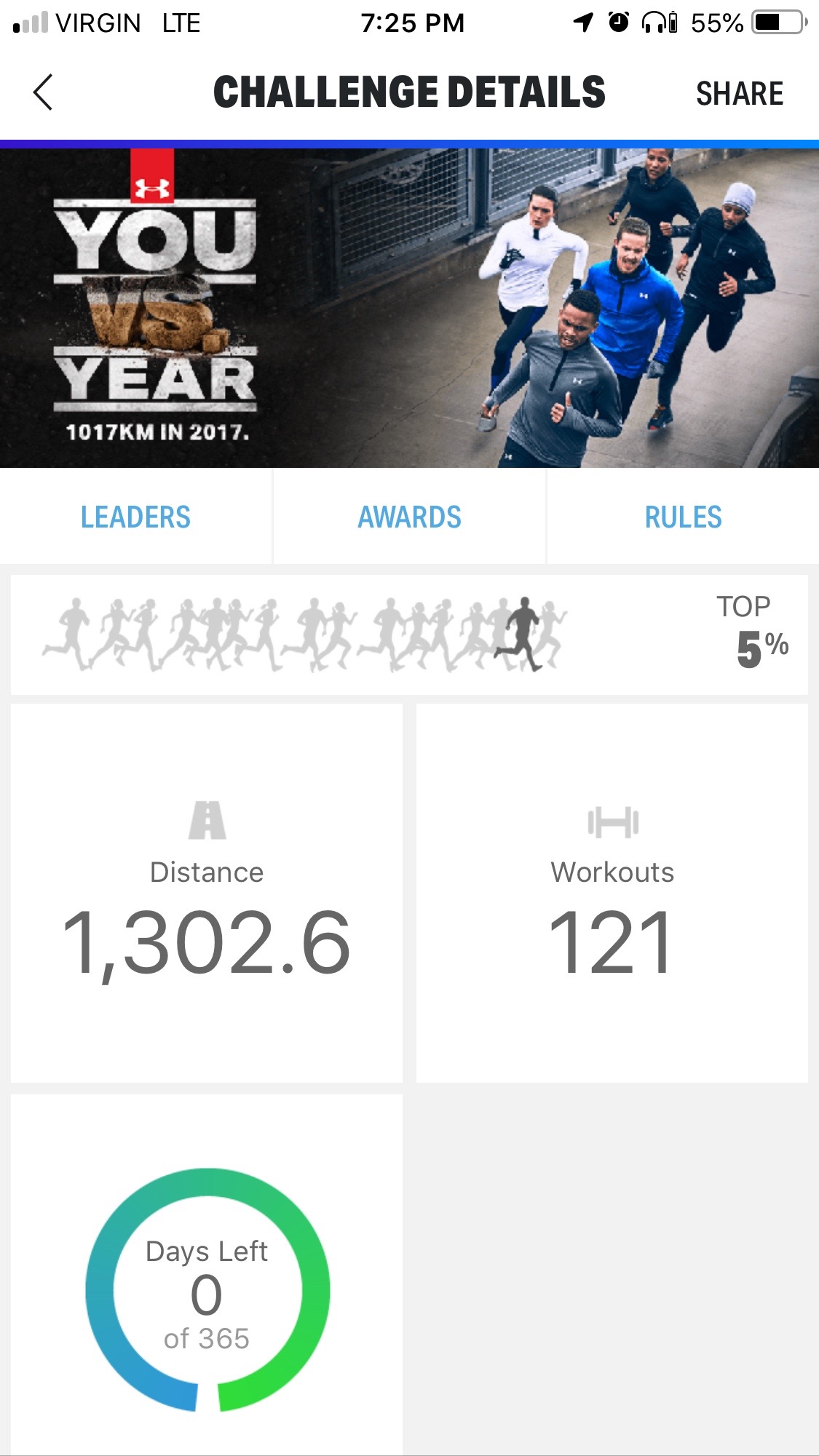819x1456 pixels.
Task: Open the Leaders tab
Action: [135, 517]
